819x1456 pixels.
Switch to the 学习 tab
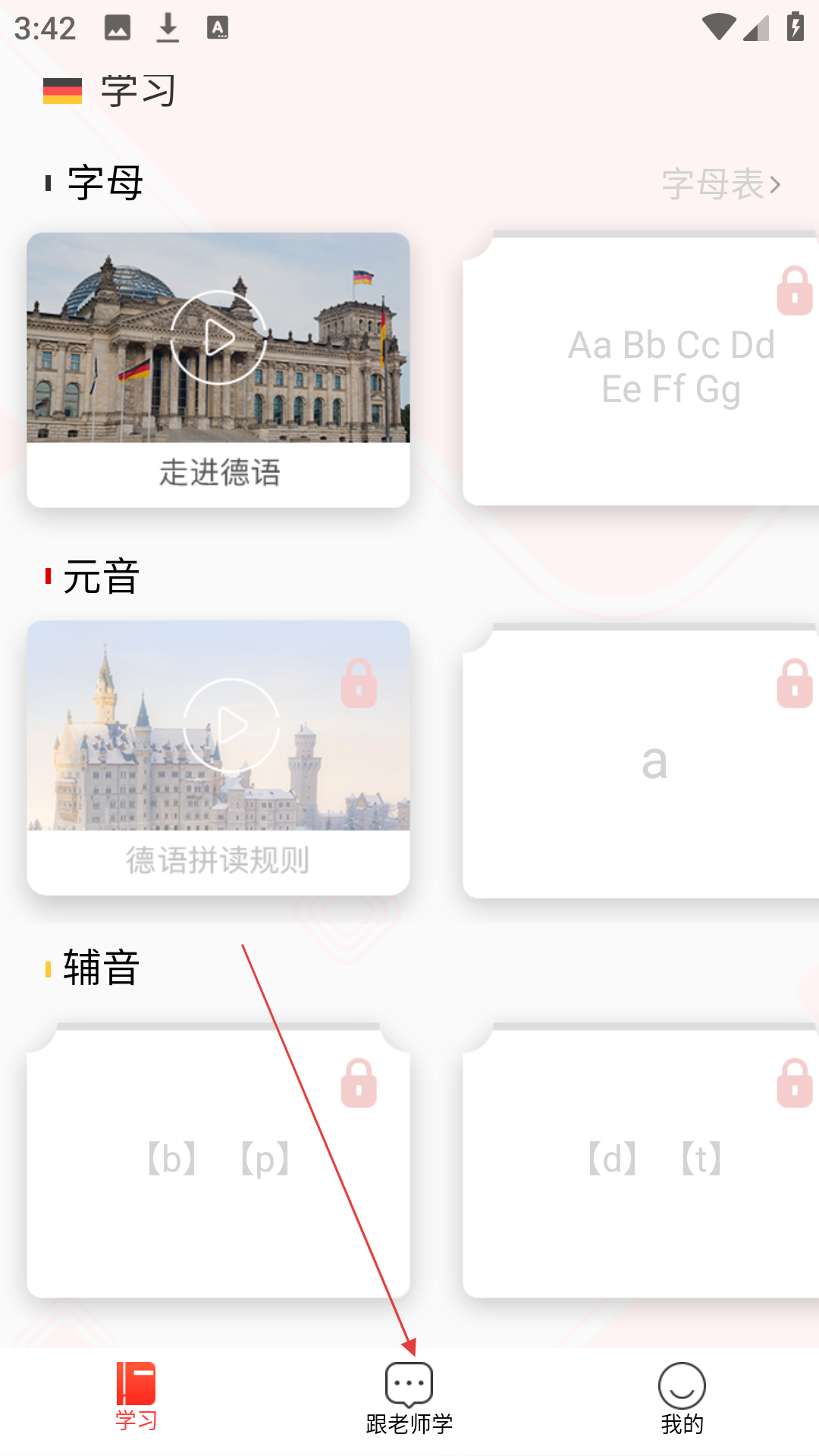pyautogui.click(x=136, y=1397)
